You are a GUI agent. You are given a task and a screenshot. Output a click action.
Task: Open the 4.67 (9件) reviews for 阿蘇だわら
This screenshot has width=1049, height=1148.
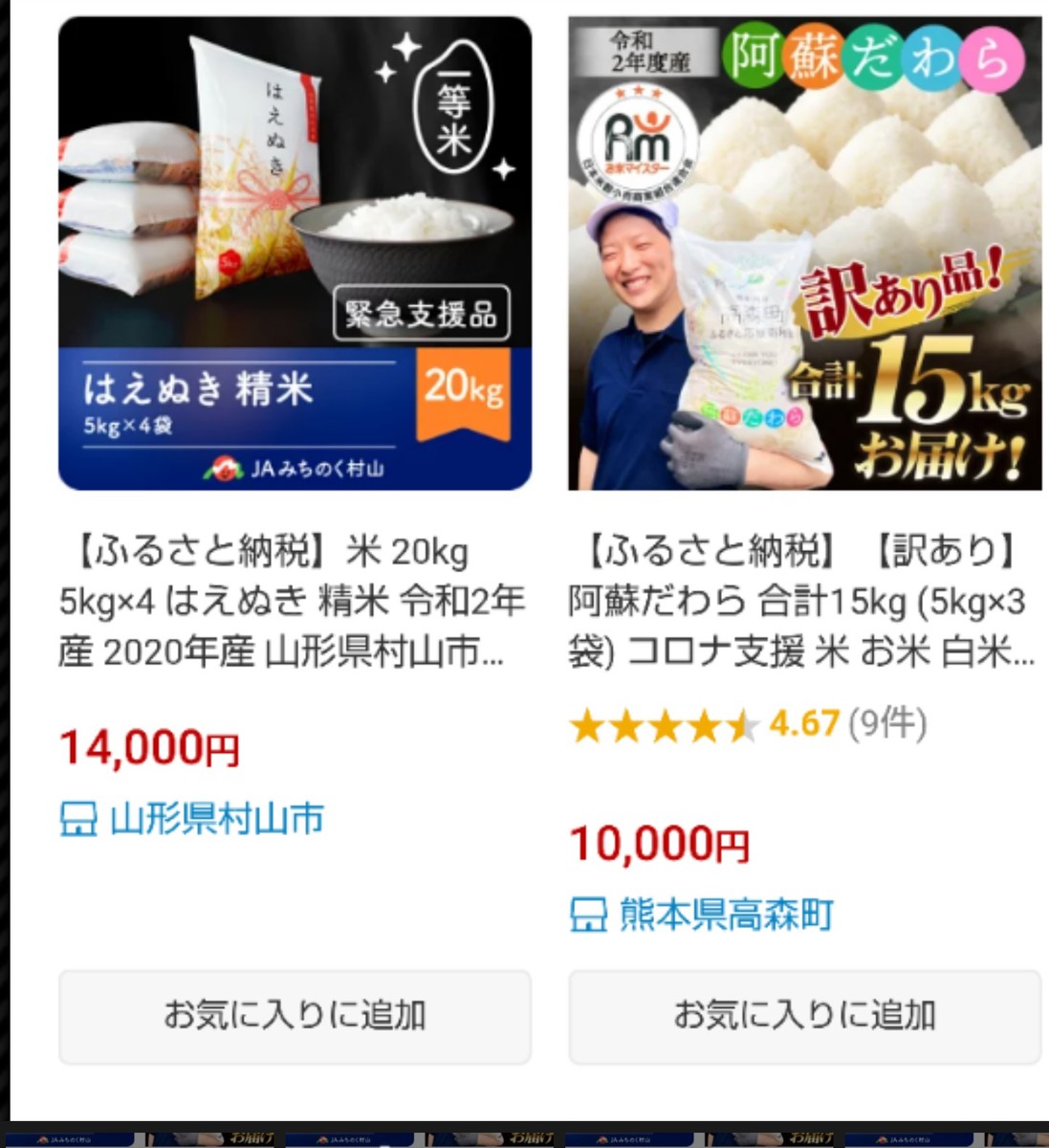pyautogui.click(x=748, y=725)
